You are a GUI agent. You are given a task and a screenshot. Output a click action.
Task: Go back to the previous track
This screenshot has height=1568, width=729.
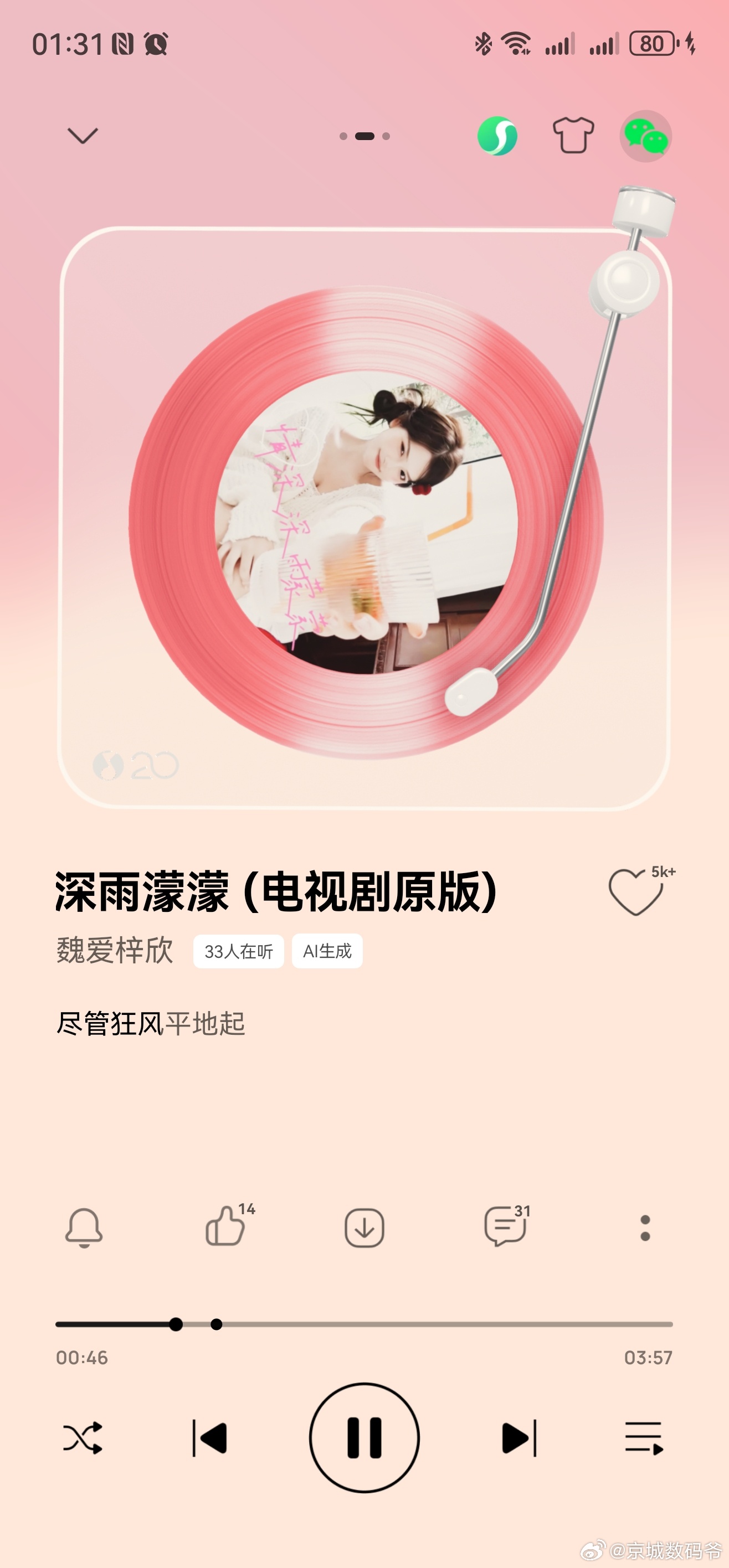coord(209,1437)
